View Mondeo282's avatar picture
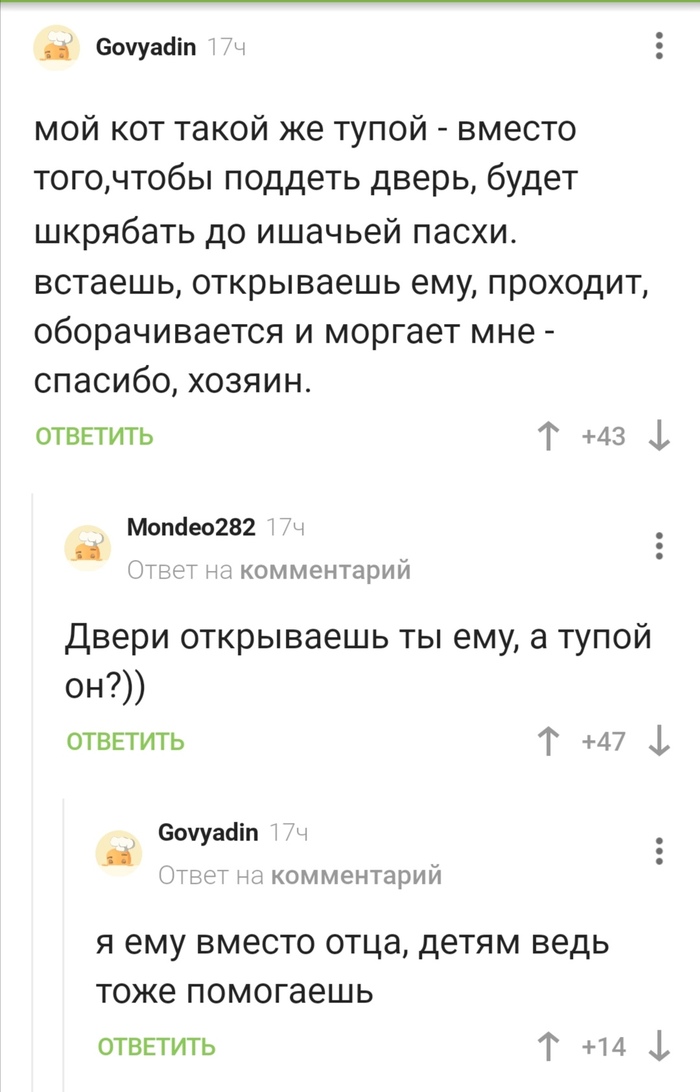700x1092 pixels. click(90, 548)
